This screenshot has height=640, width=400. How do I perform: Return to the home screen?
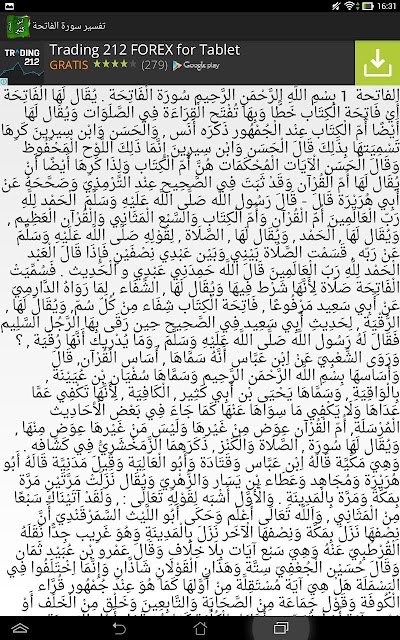(200, 628)
